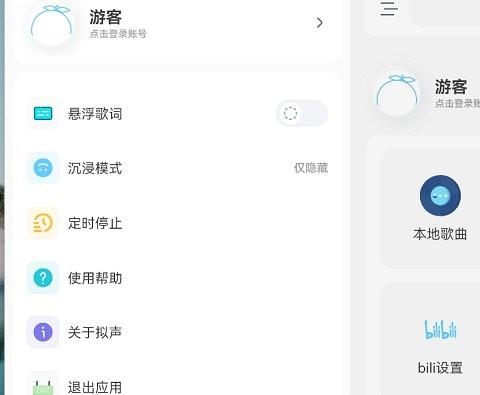Screen dimensions: 480x395
Task: Open 沉浸模式 setting
Action: pyautogui.click(x=177, y=168)
